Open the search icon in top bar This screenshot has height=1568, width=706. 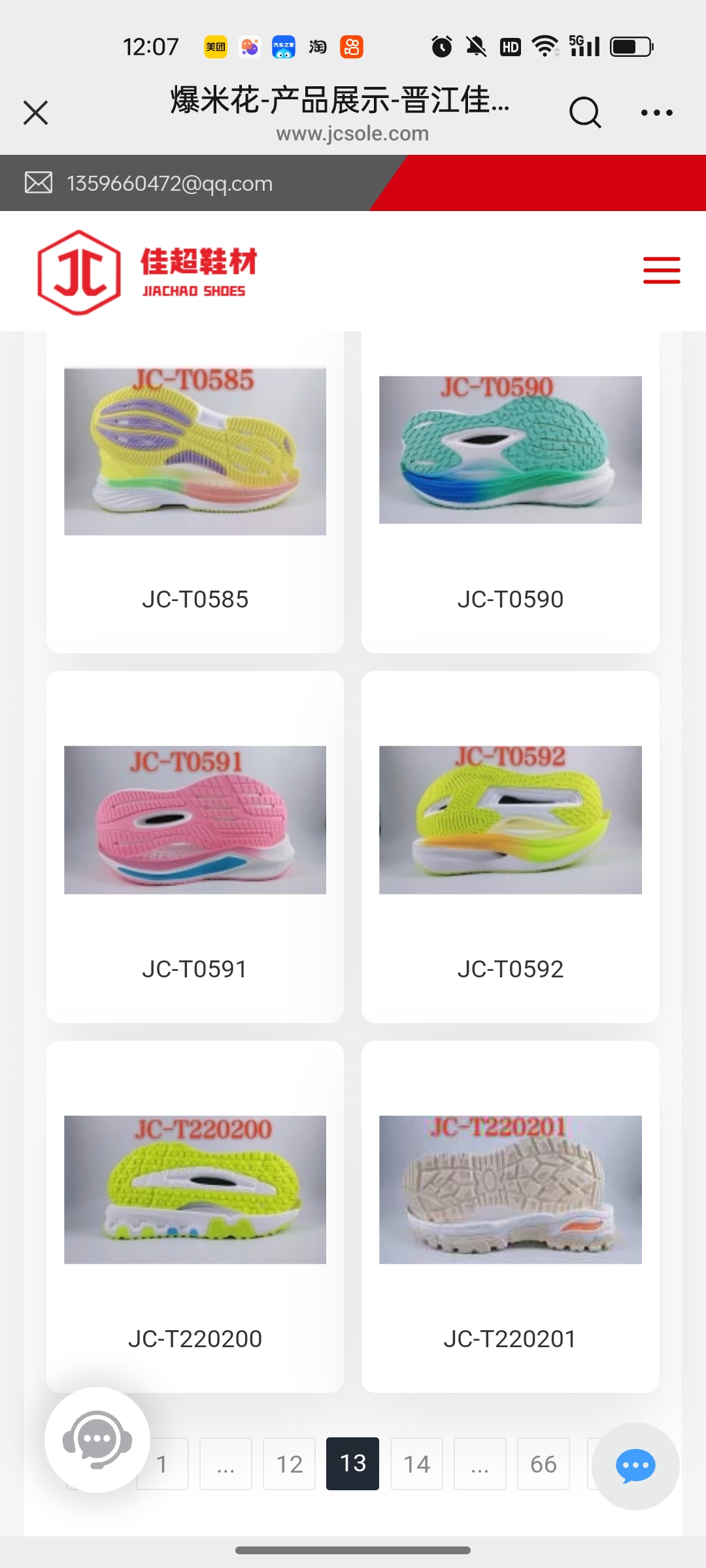coord(584,112)
